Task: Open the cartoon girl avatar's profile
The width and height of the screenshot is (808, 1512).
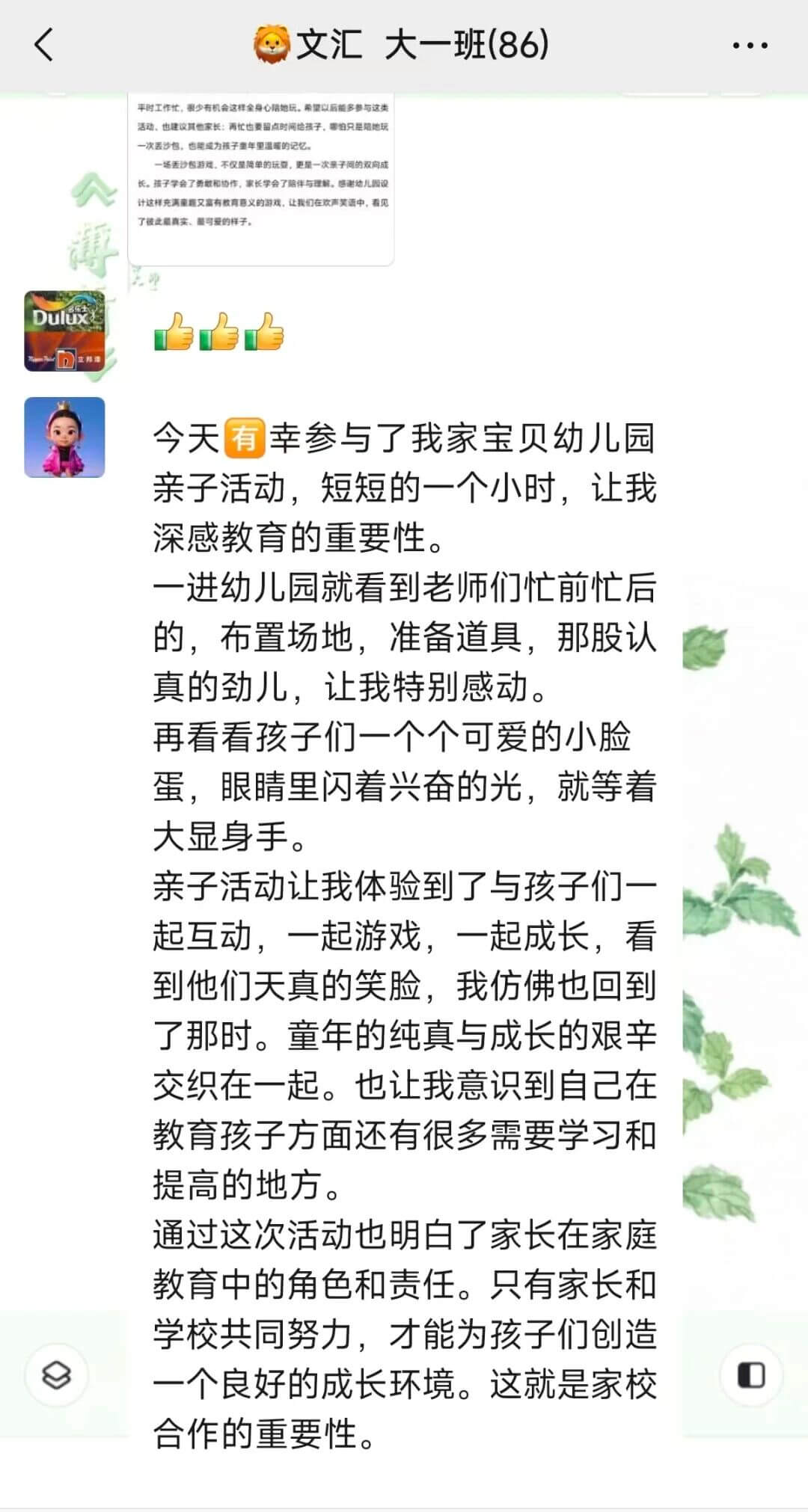Action: pyautogui.click(x=64, y=437)
